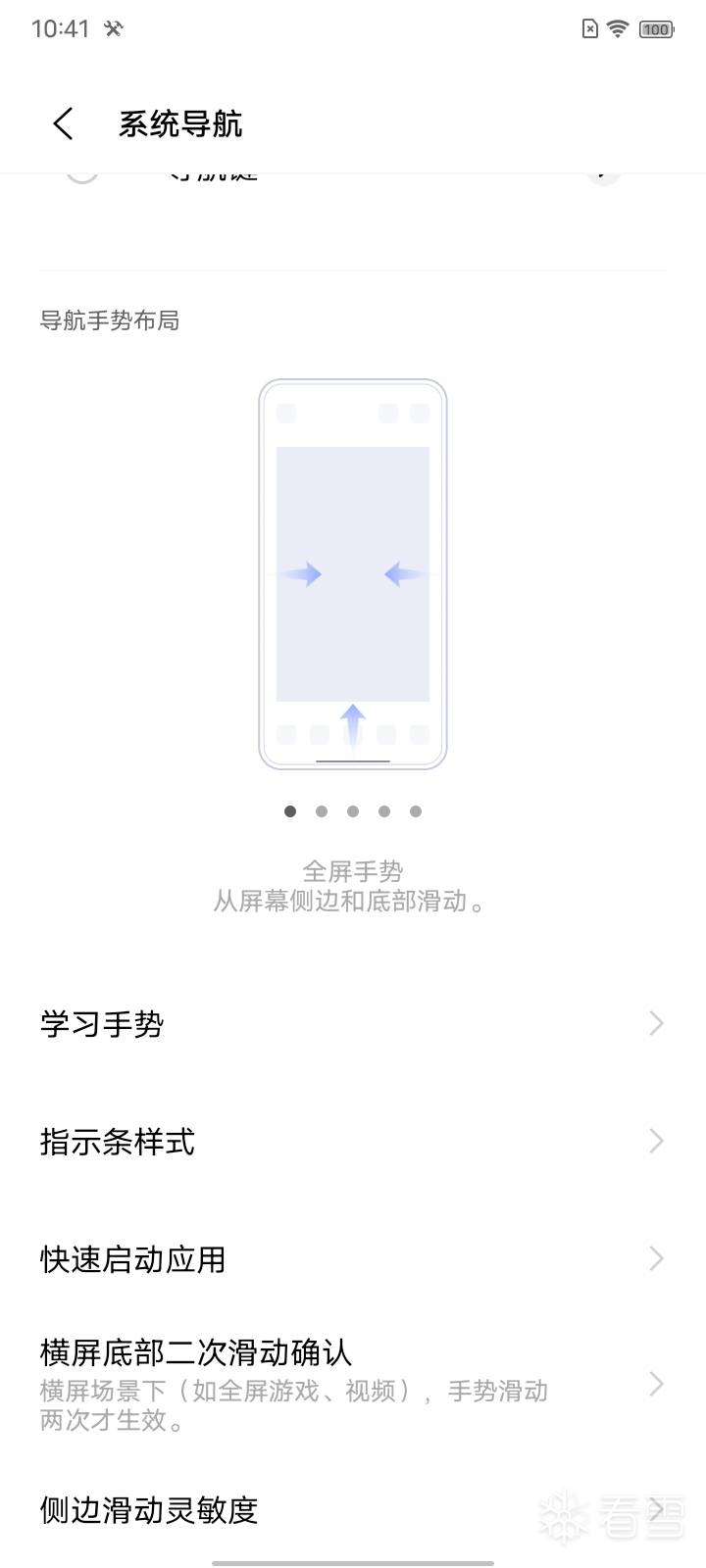
Task: Open 快速启动应用 settings
Action: [353, 1259]
